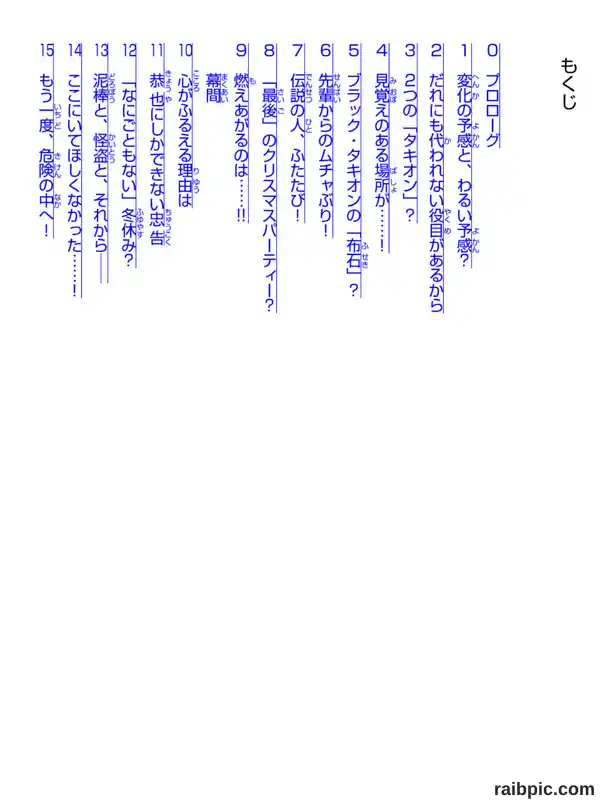Go to chapter 5 ブラック・タキオンの「布石」?
This screenshot has height=800, width=600.
tap(354, 170)
